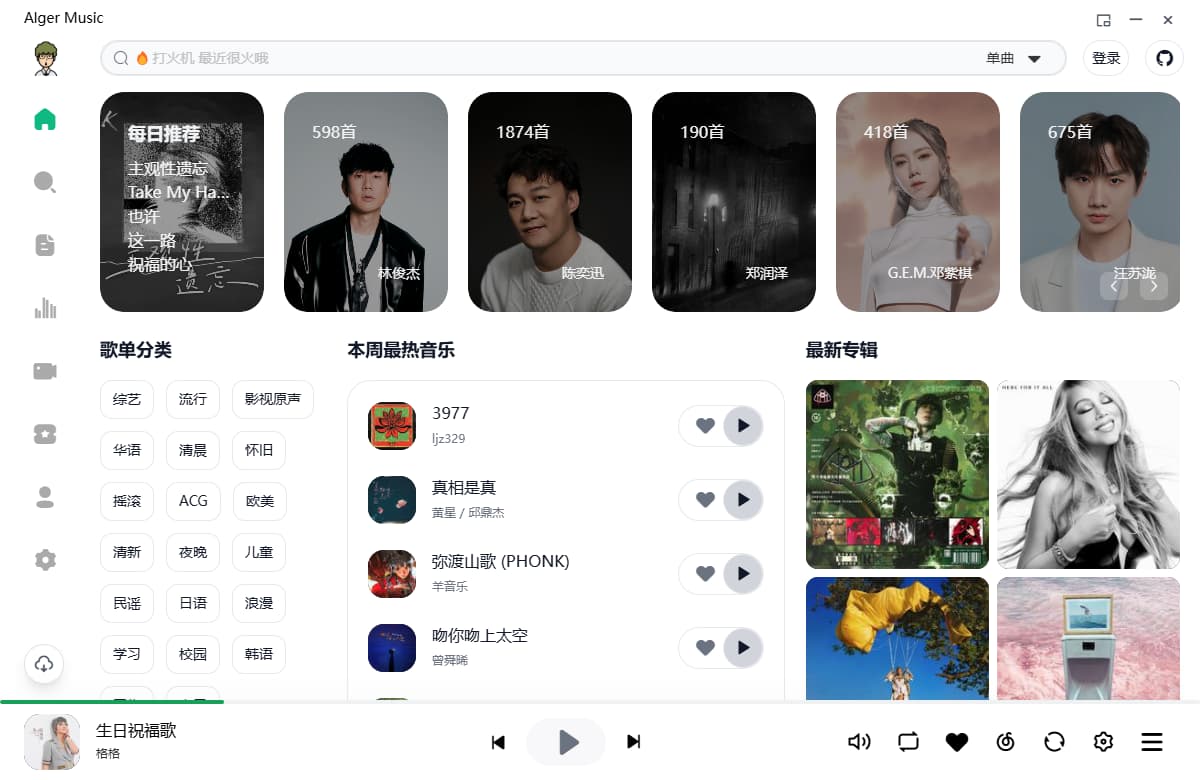Open the GitHub icon link
The image size is (1200, 780).
pos(1164,58)
